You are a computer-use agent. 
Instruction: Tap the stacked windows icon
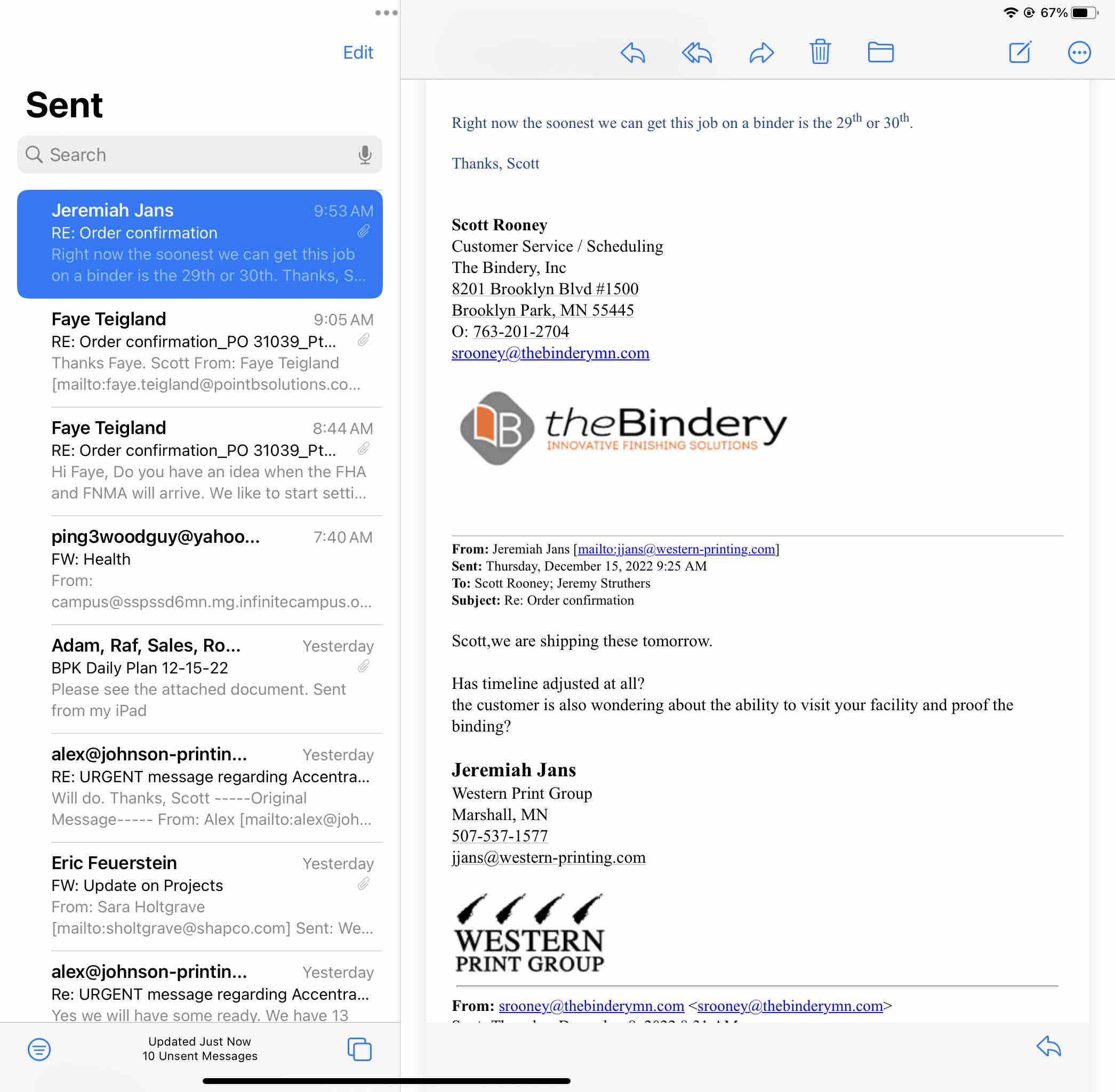(359, 1049)
